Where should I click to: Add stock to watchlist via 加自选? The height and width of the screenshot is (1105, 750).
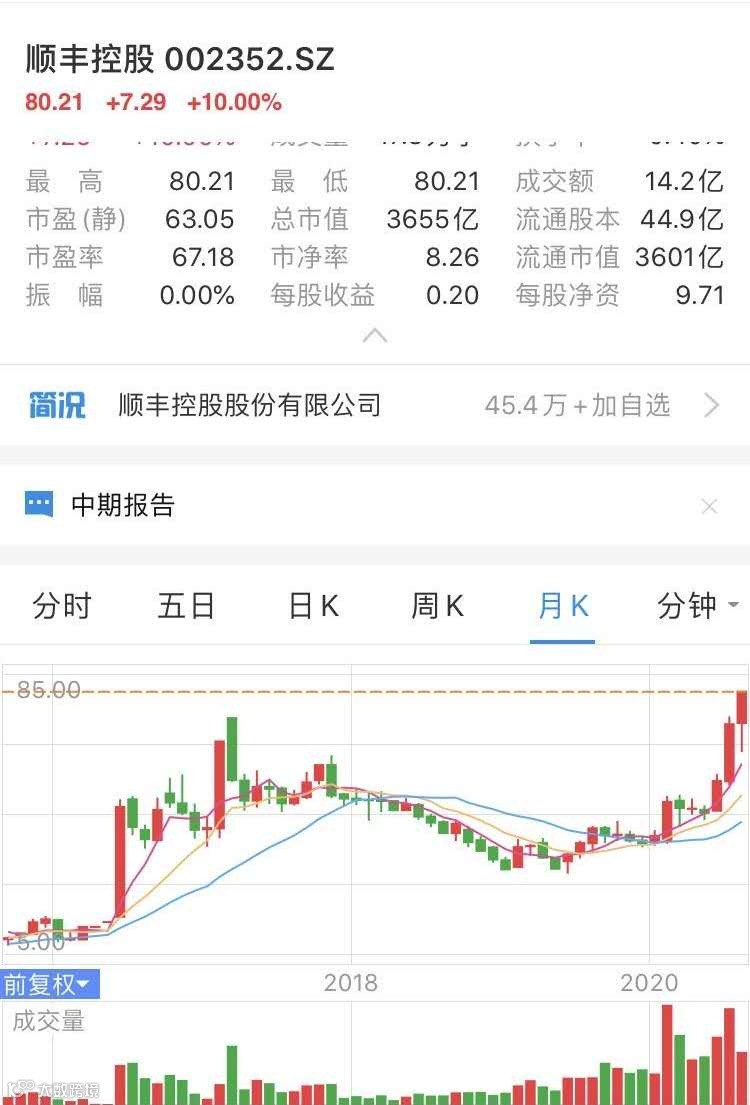coord(630,405)
